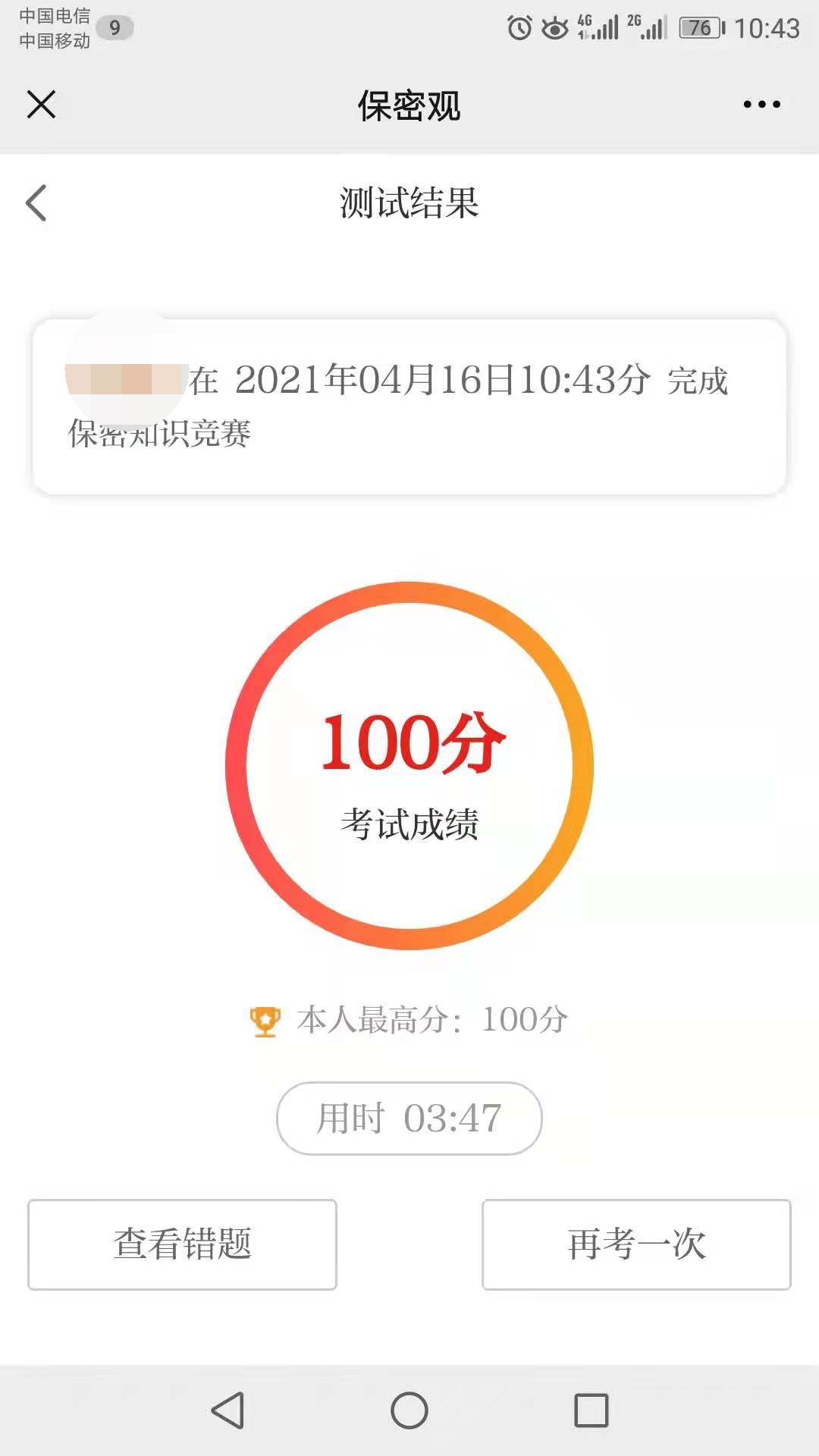Tap 再考一次 to retake the test
Viewport: 819px width, 1456px height.
tap(636, 1244)
